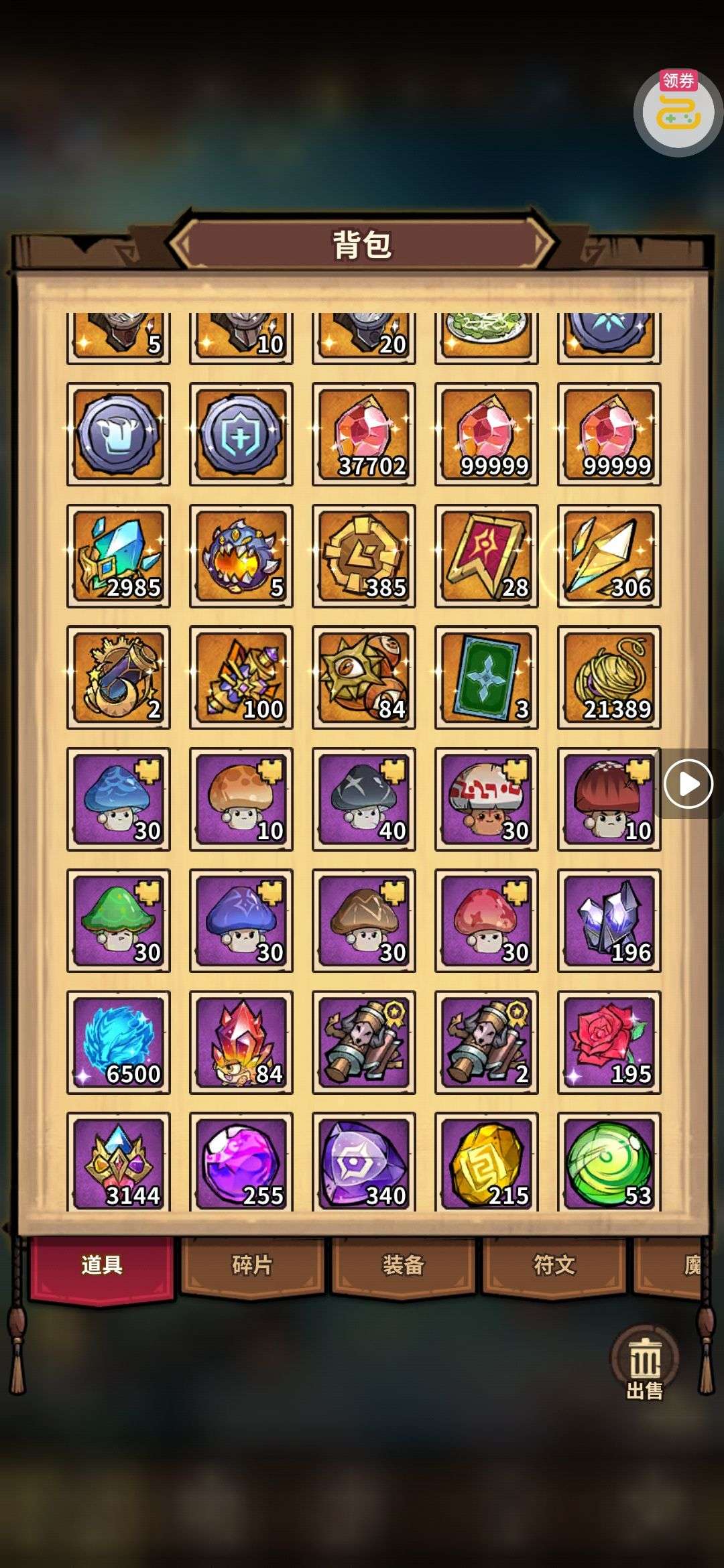Tap the red rose item with 195
The image size is (724, 1568).
click(x=609, y=1042)
